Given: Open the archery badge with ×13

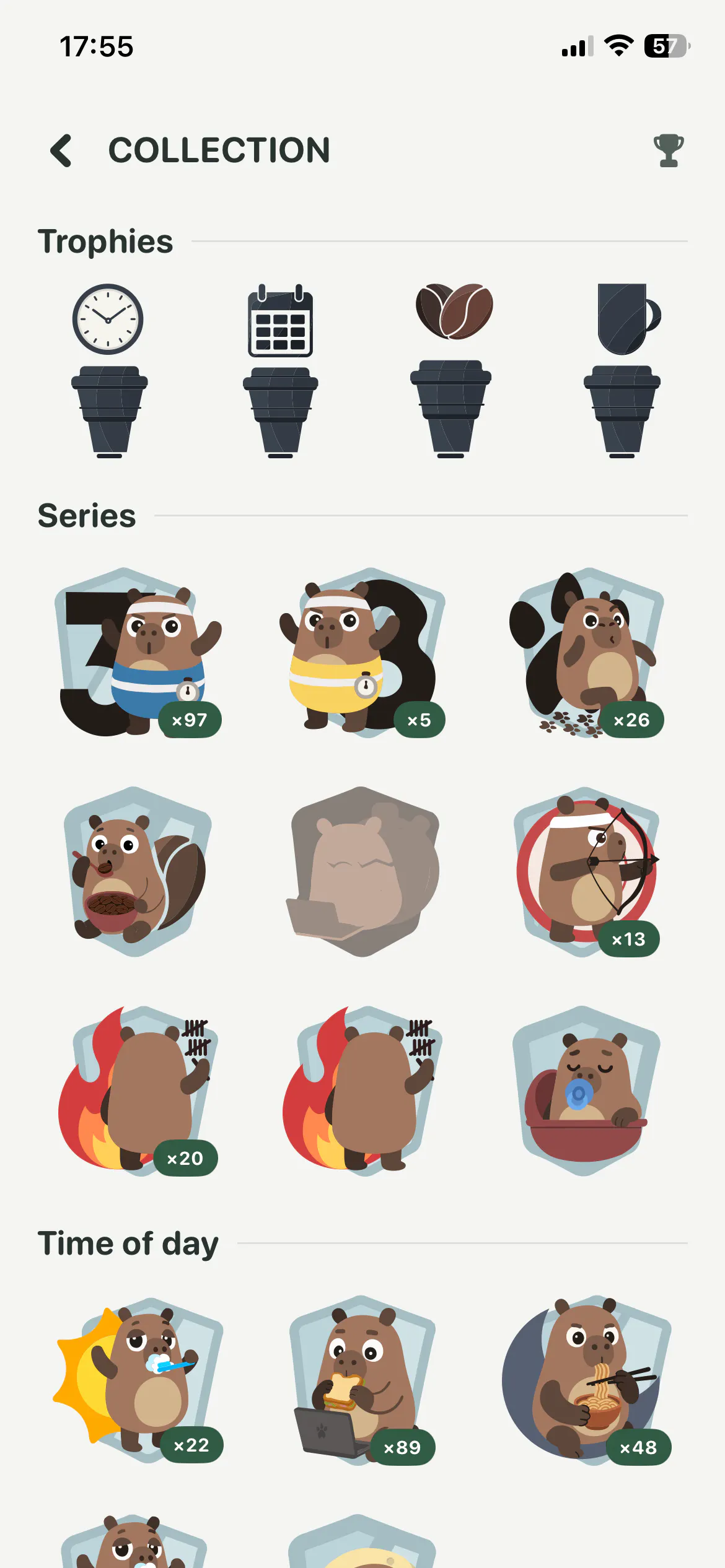Looking at the screenshot, I should click(586, 872).
